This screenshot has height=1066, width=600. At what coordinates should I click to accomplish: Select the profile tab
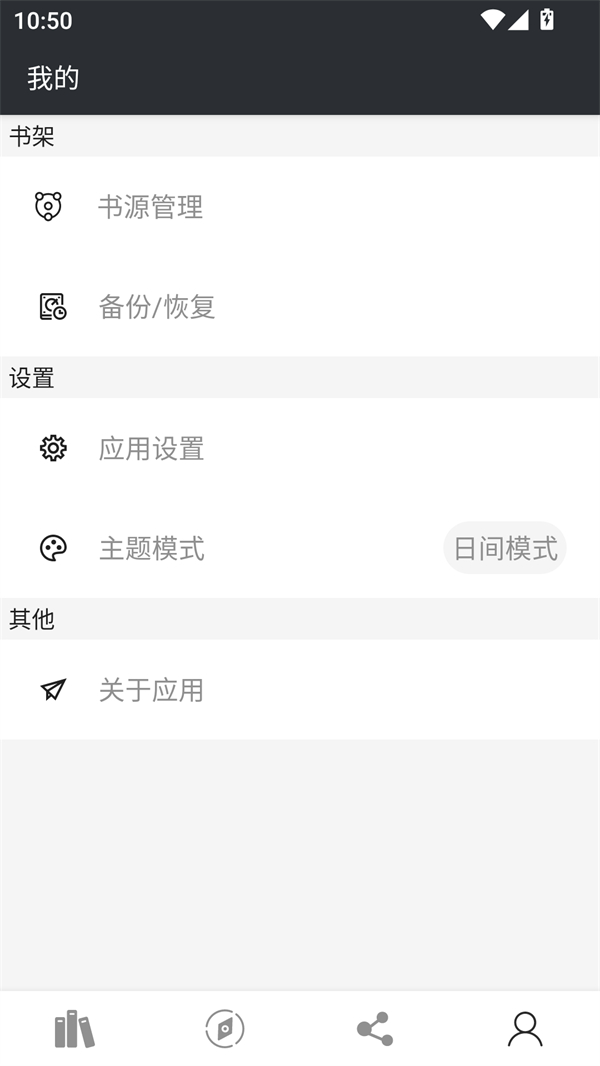click(525, 1029)
